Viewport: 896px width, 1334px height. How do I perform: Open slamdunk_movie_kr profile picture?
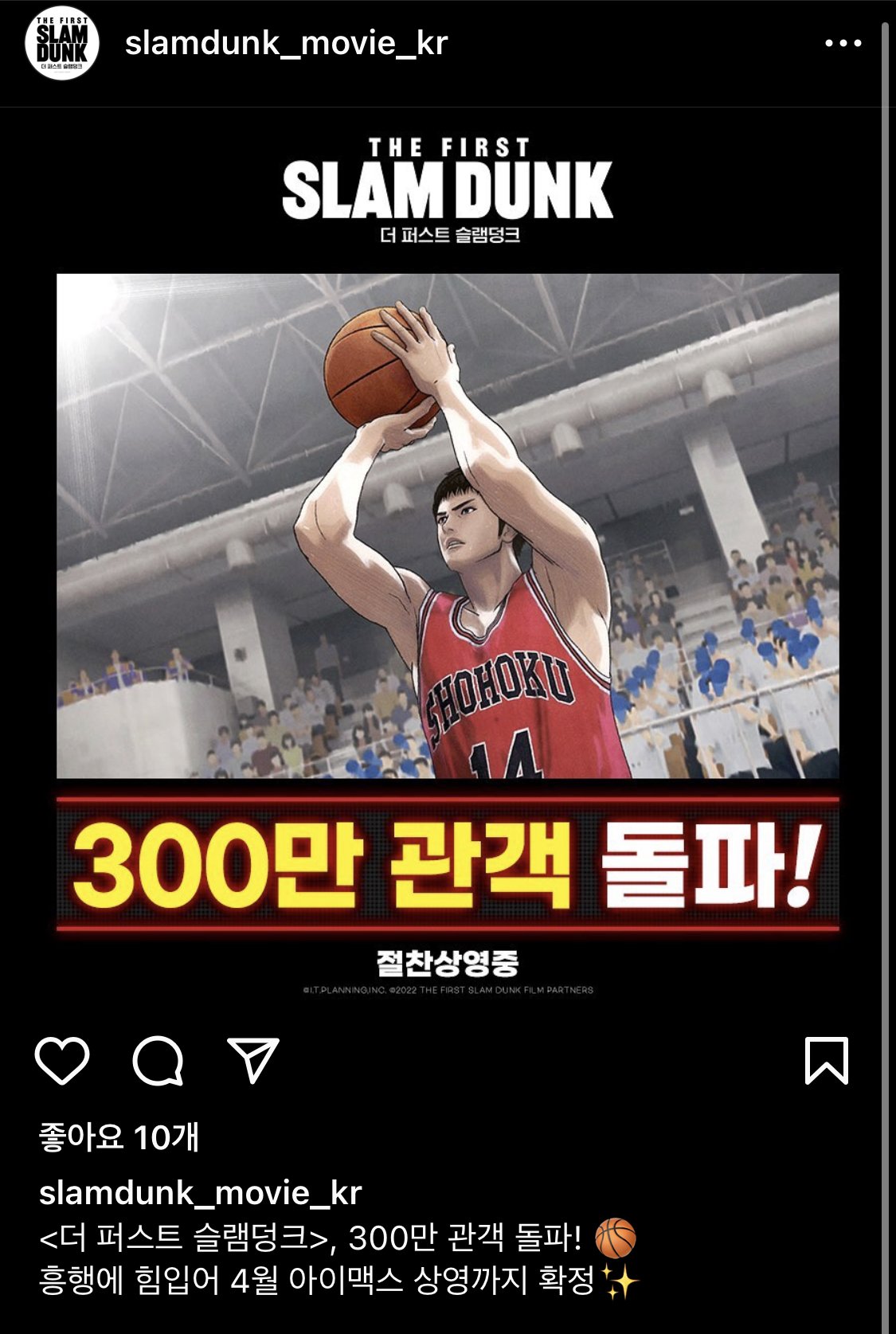pos(61,44)
